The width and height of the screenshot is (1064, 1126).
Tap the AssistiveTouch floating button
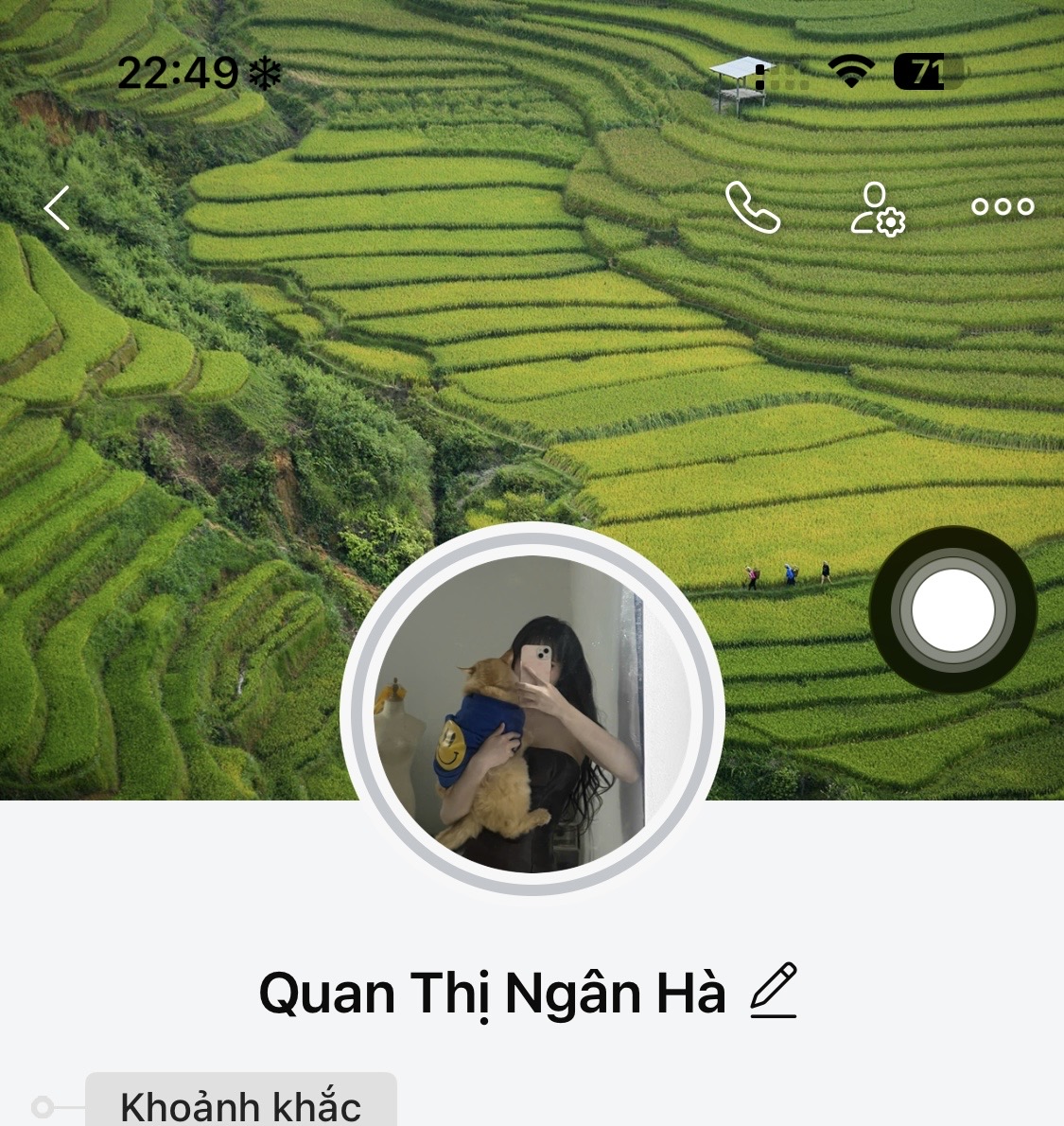(x=952, y=610)
